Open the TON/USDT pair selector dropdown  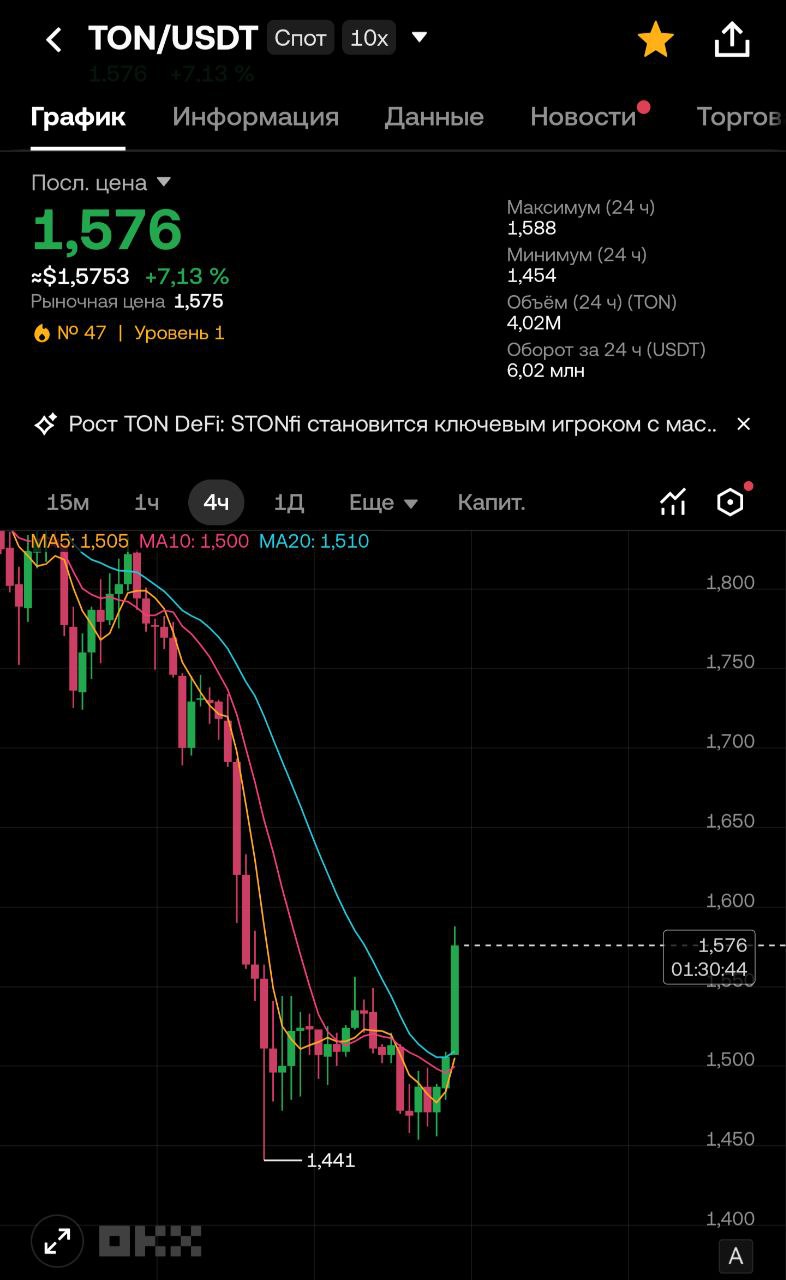pyautogui.click(x=420, y=38)
